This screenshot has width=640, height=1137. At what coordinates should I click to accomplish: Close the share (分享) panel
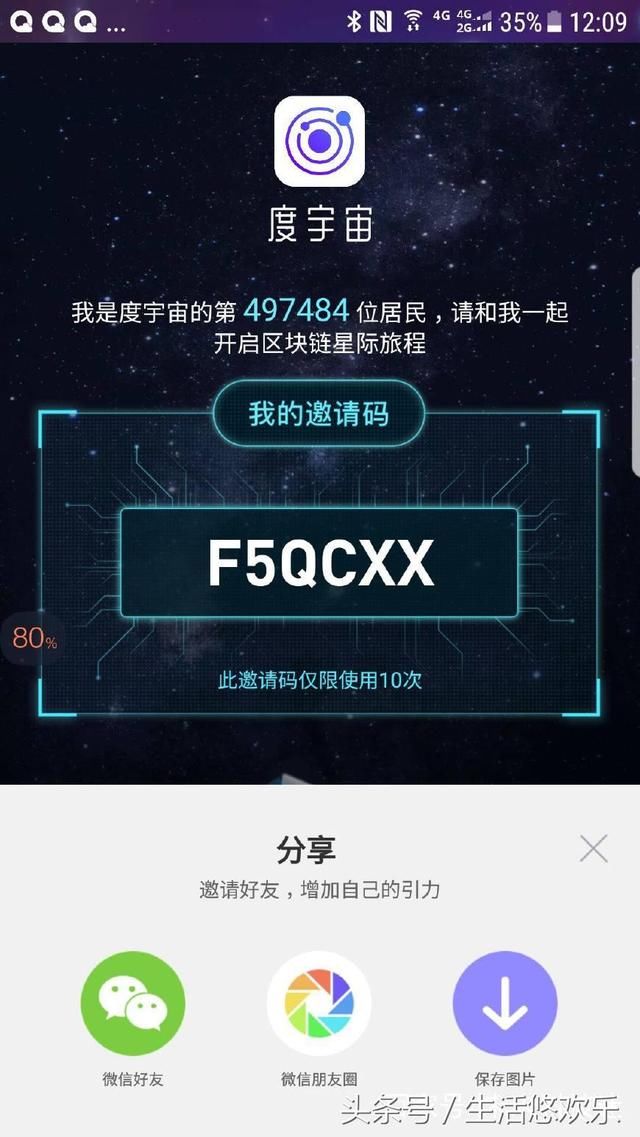point(593,849)
